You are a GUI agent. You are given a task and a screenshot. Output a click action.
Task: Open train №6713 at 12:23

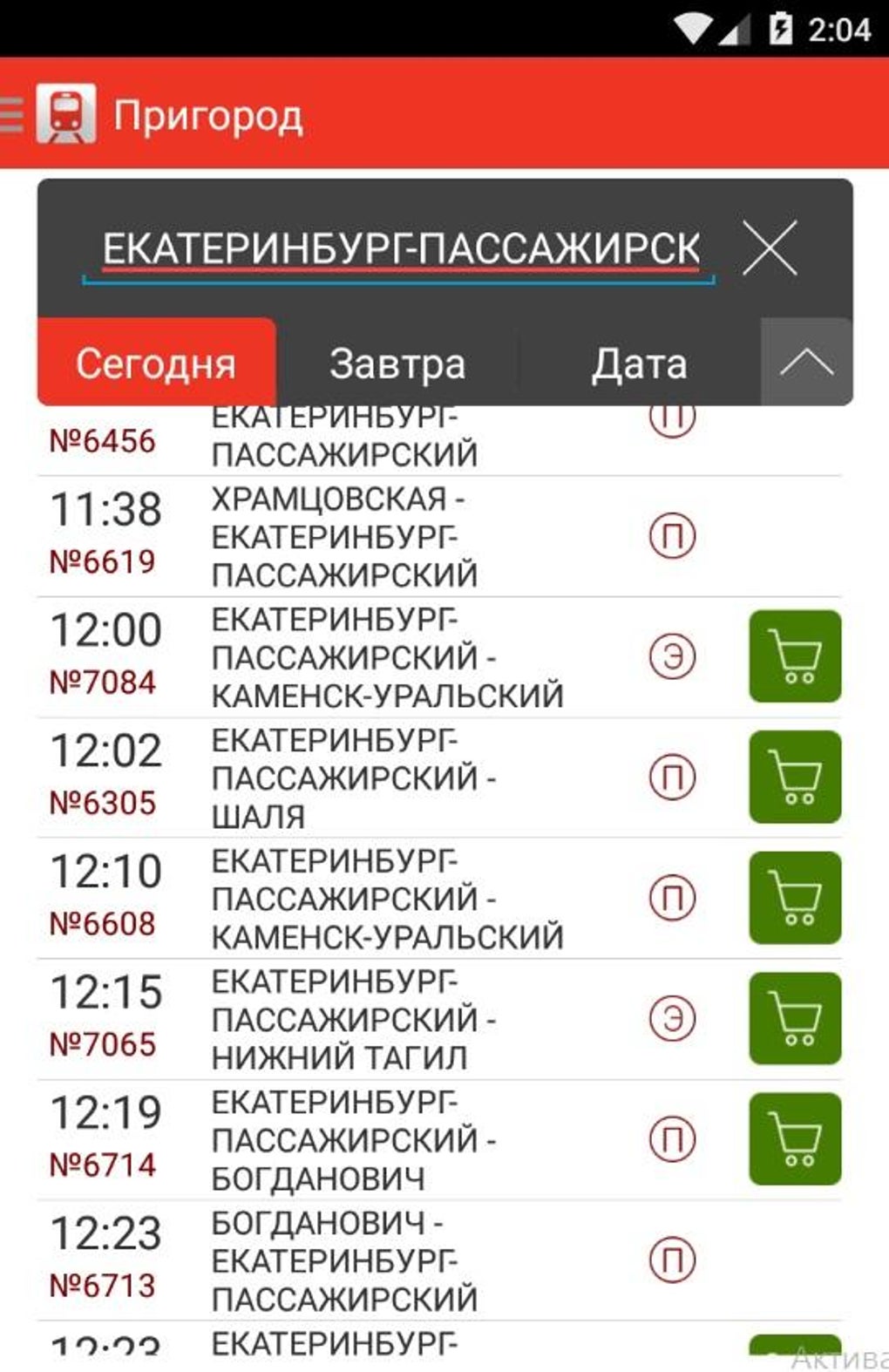pos(439,1260)
